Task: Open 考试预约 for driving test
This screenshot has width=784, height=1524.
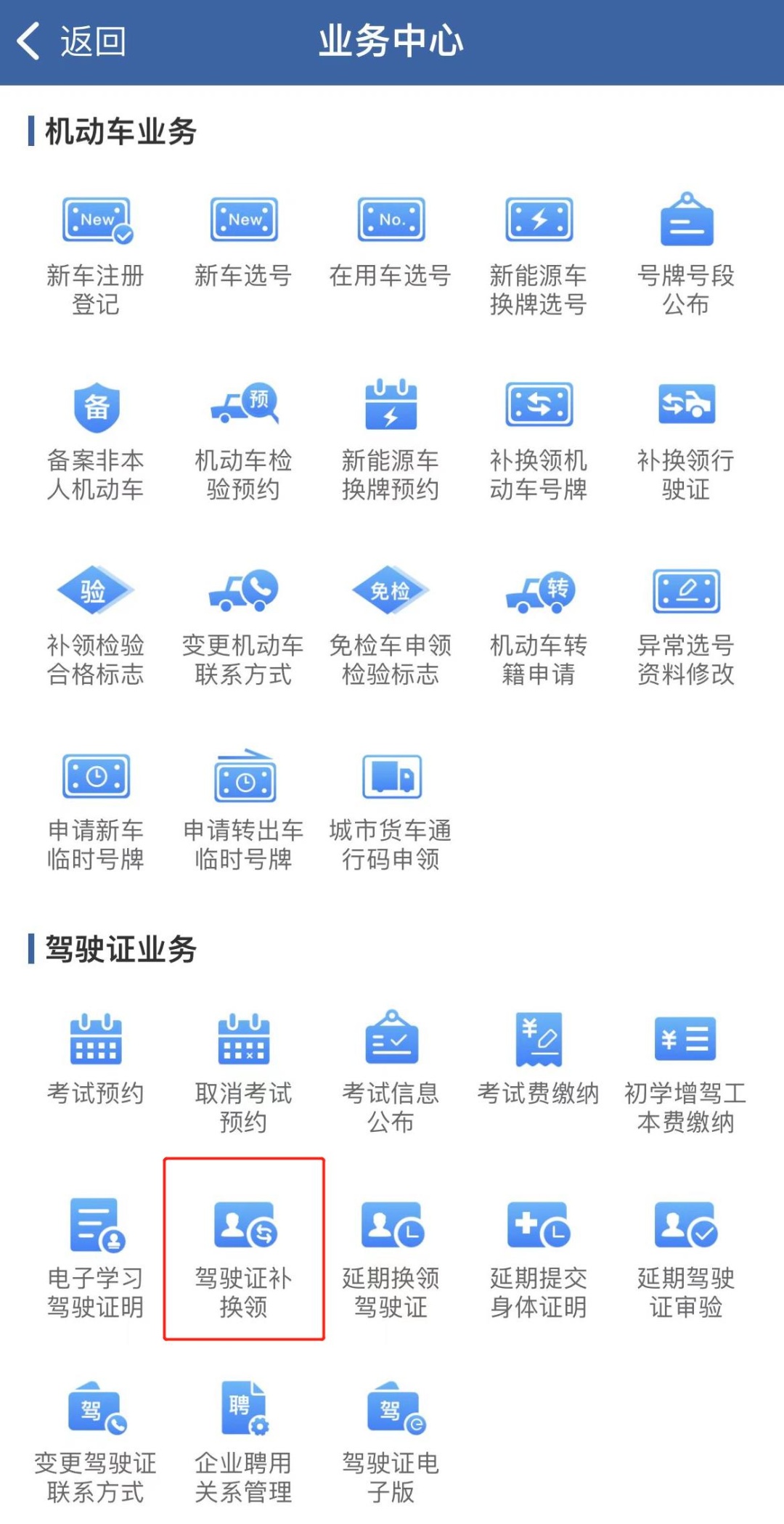Action: point(97,1060)
